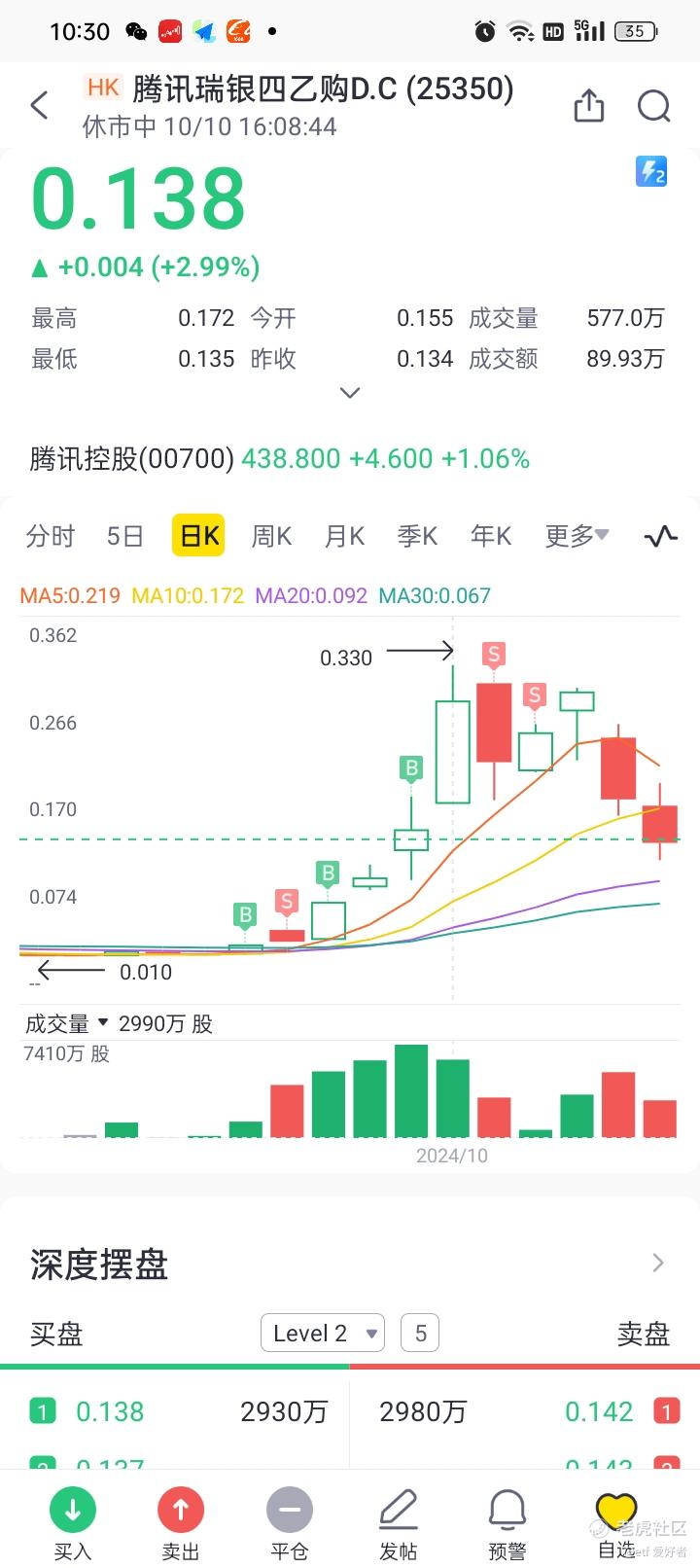This screenshot has height=1568, width=700.
Task: Switch chart to 5日 view
Action: 124,536
